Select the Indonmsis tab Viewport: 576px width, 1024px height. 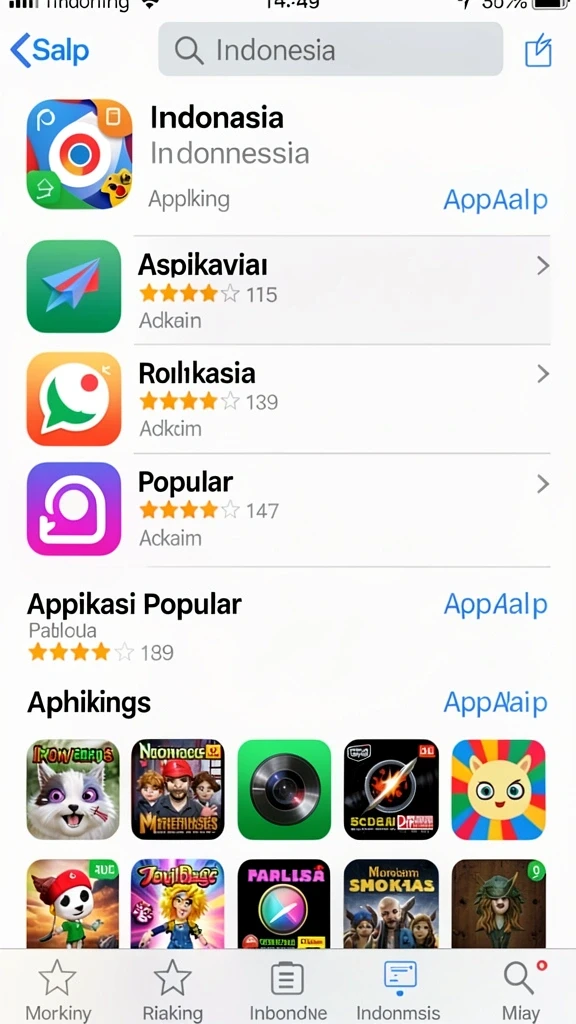(399, 989)
